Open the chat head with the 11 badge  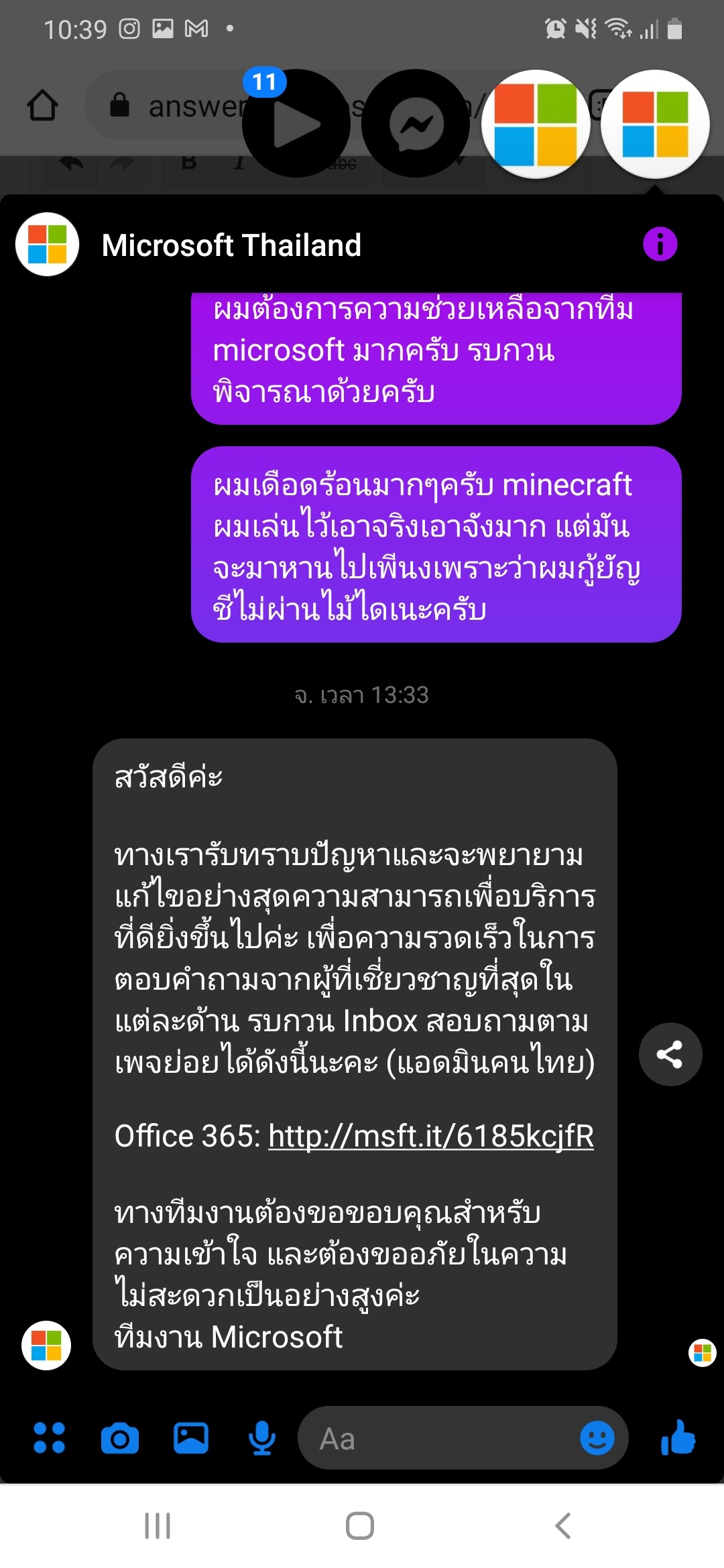296,123
